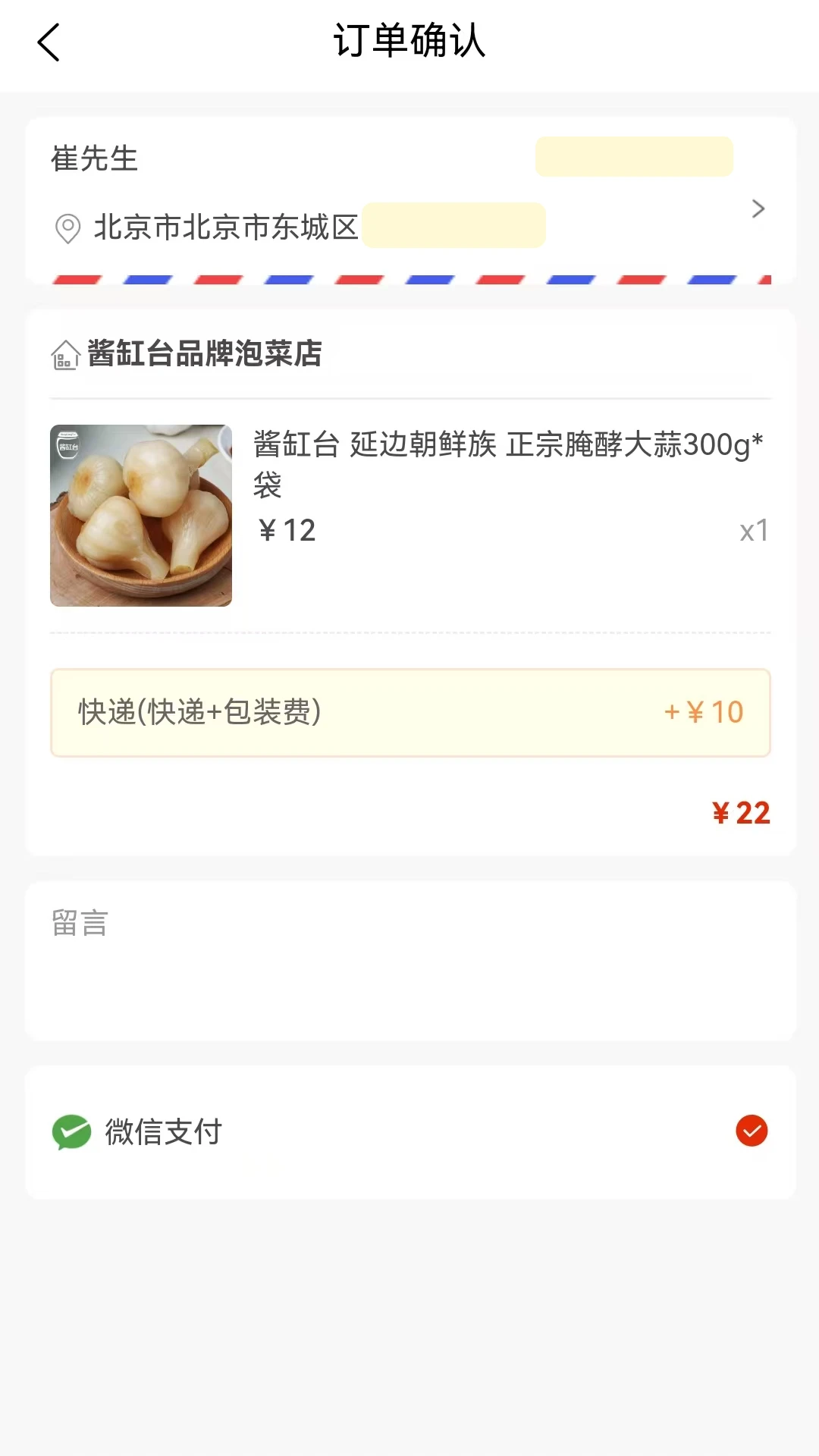Viewport: 819px width, 1456px height.
Task: Expand the address card with the chevron
Action: point(758,209)
